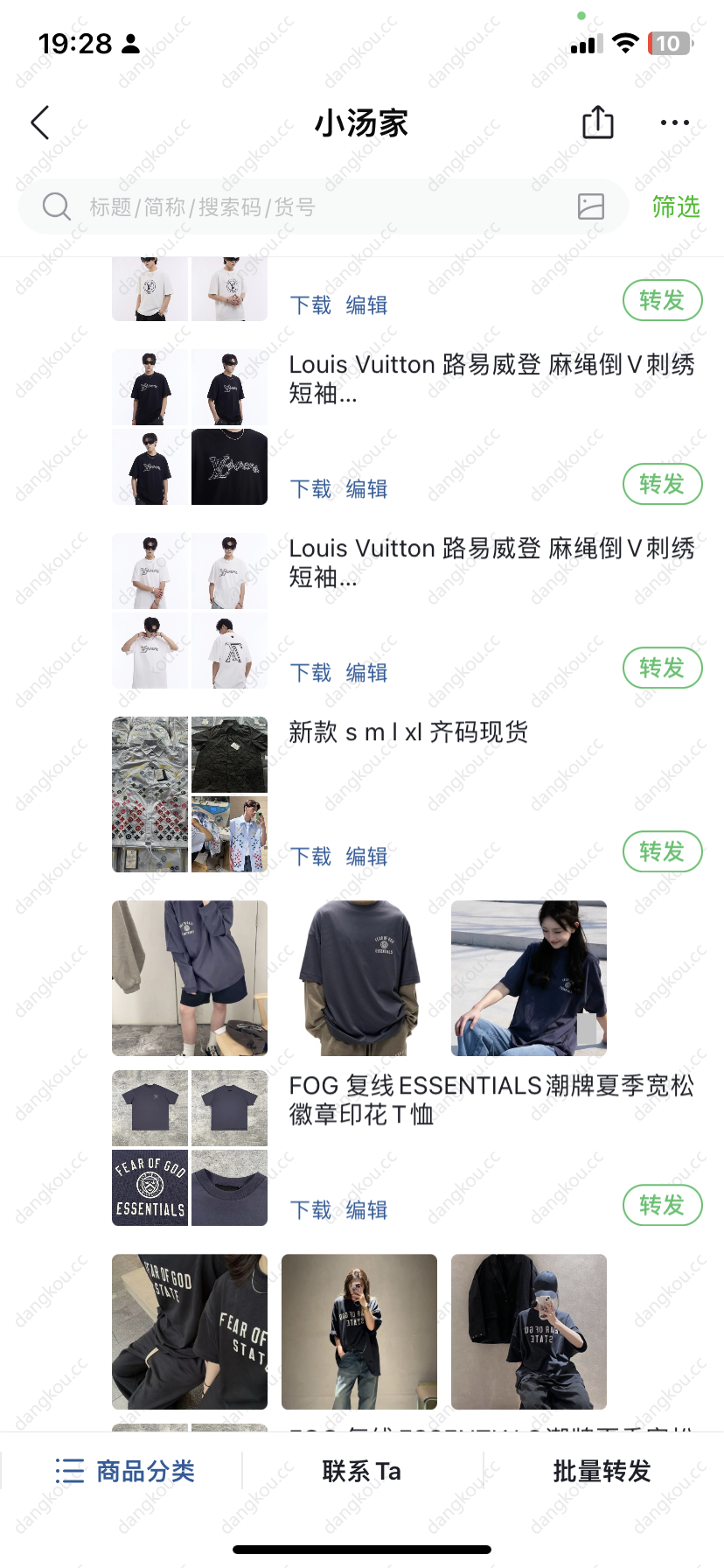Open image search in the search bar
This screenshot has width=724, height=1568.
click(x=591, y=206)
